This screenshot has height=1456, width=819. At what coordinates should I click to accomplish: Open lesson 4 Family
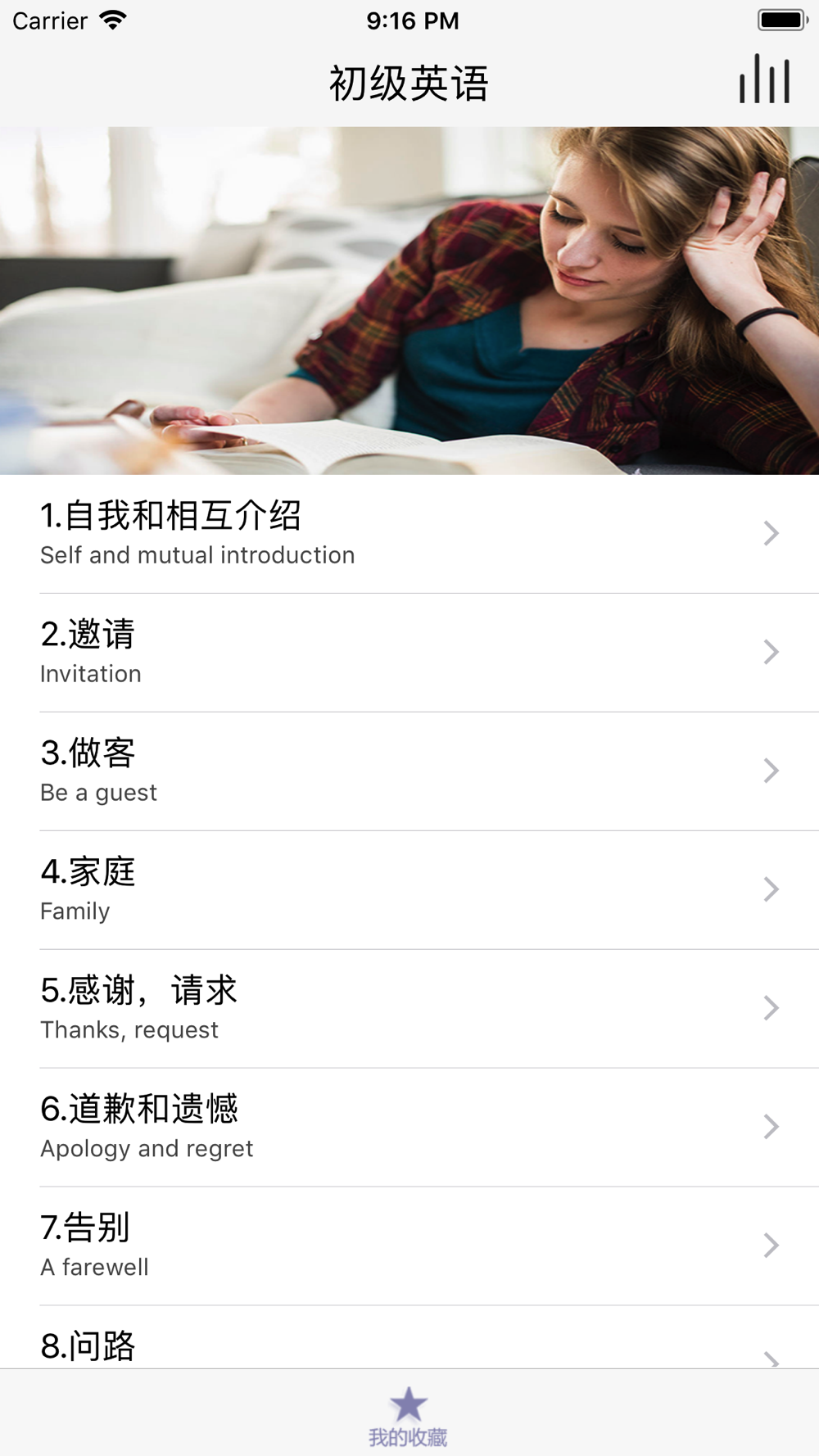click(409, 890)
